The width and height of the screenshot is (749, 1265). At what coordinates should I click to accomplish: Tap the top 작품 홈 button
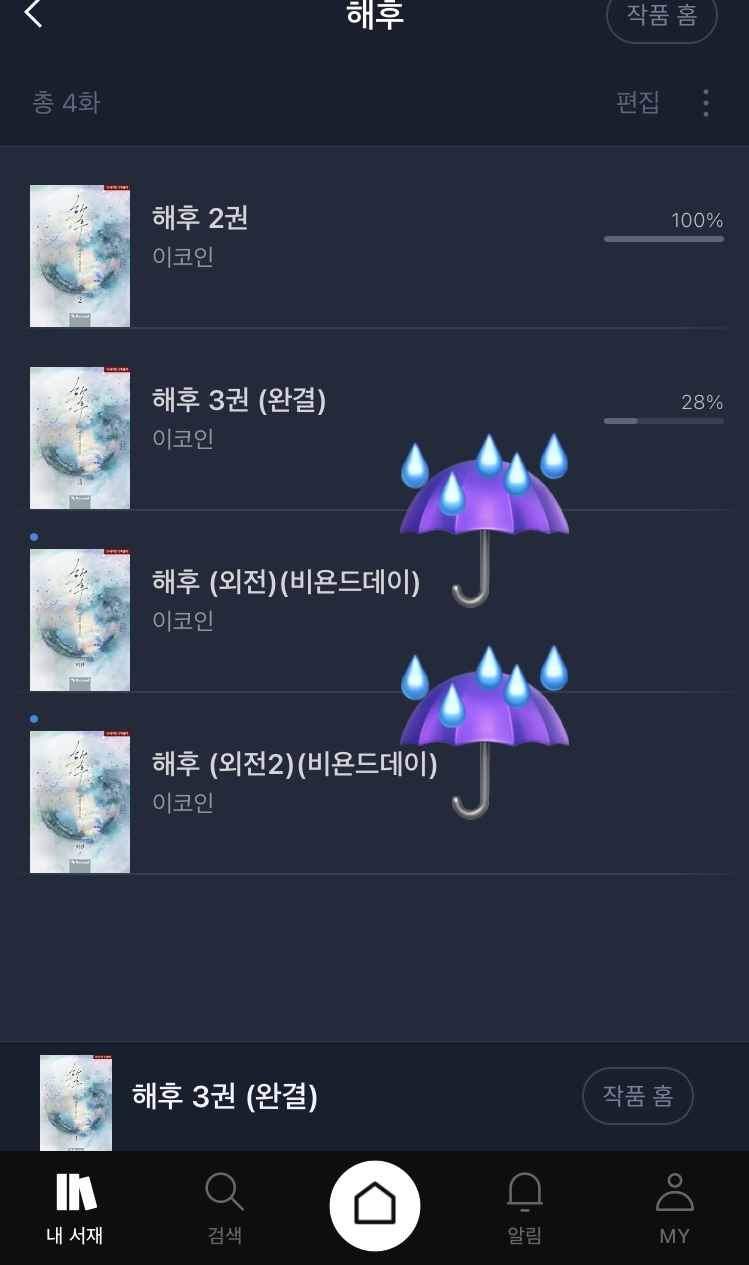661,16
